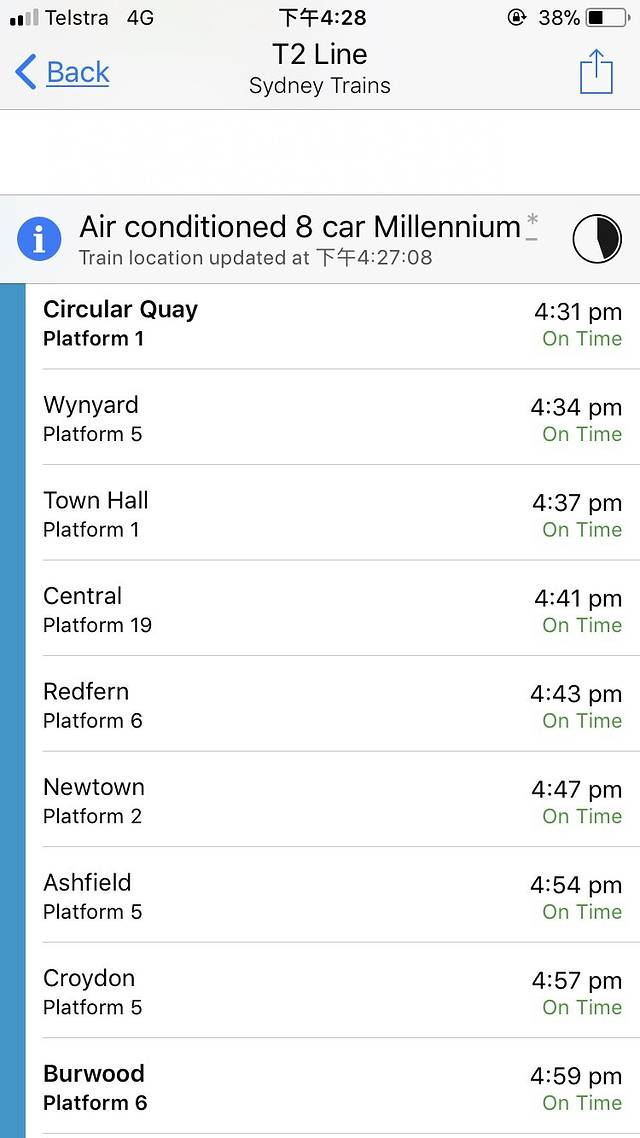Tap the blue info icon
640x1138 pixels.
(39, 240)
